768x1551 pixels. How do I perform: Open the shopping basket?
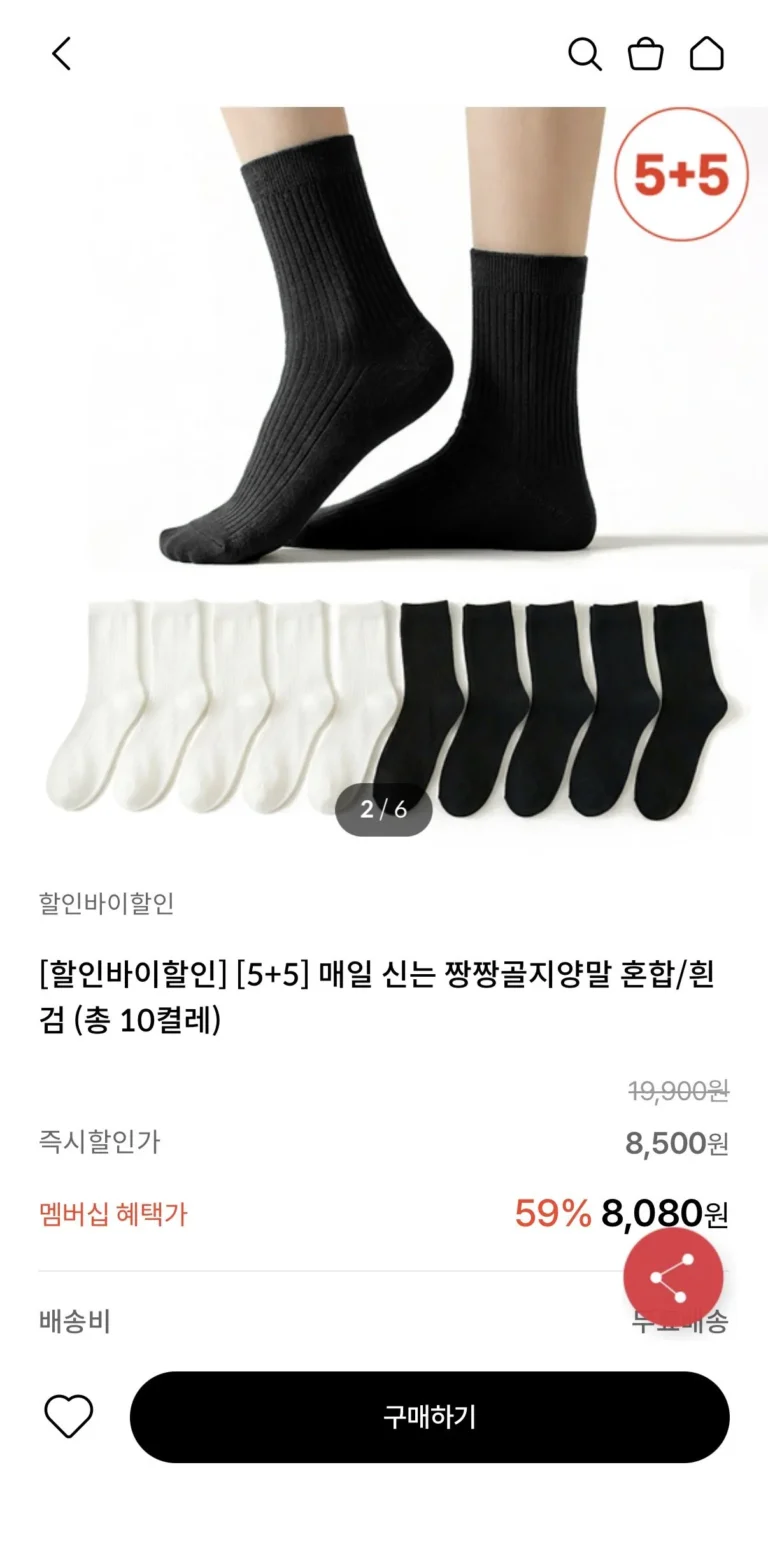coord(645,54)
